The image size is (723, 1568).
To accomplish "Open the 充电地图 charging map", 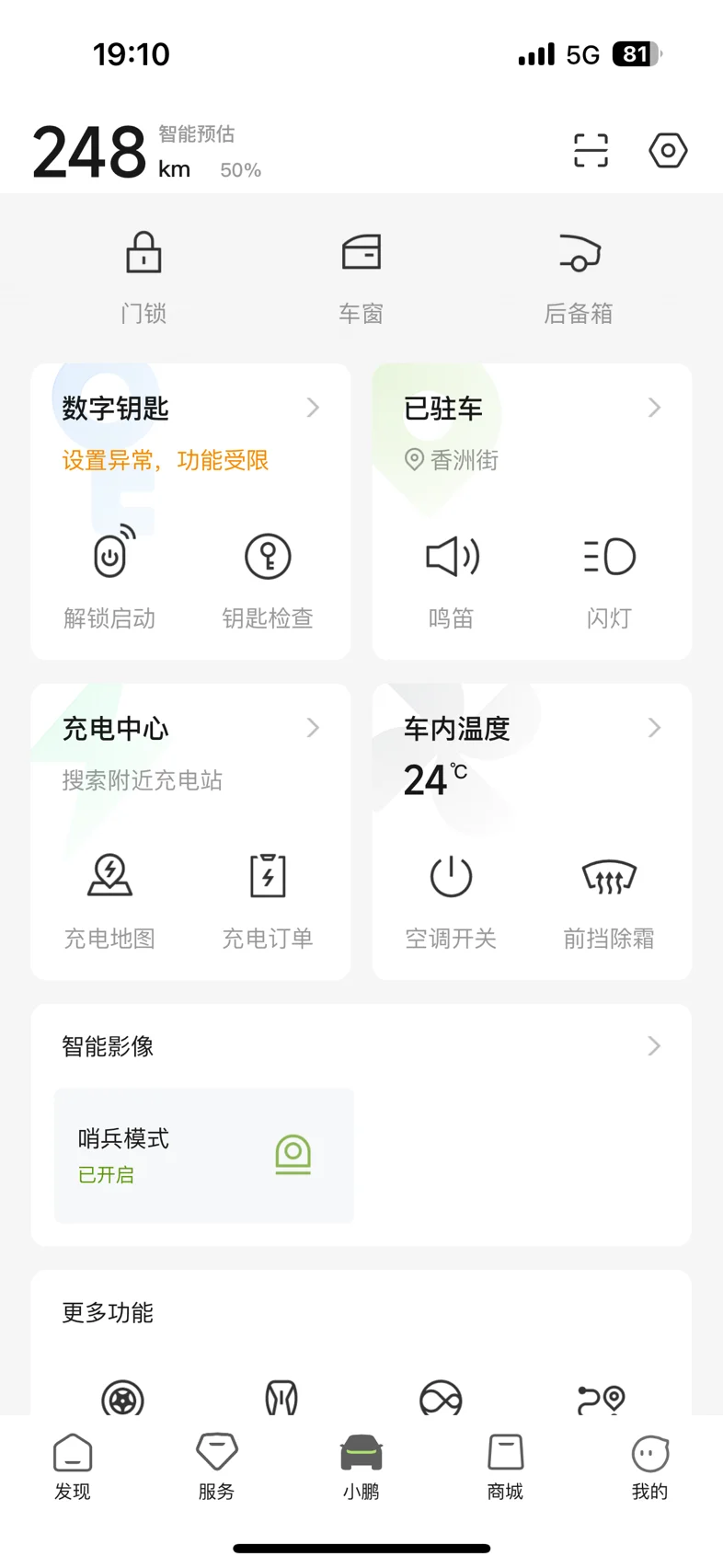I will click(x=109, y=897).
